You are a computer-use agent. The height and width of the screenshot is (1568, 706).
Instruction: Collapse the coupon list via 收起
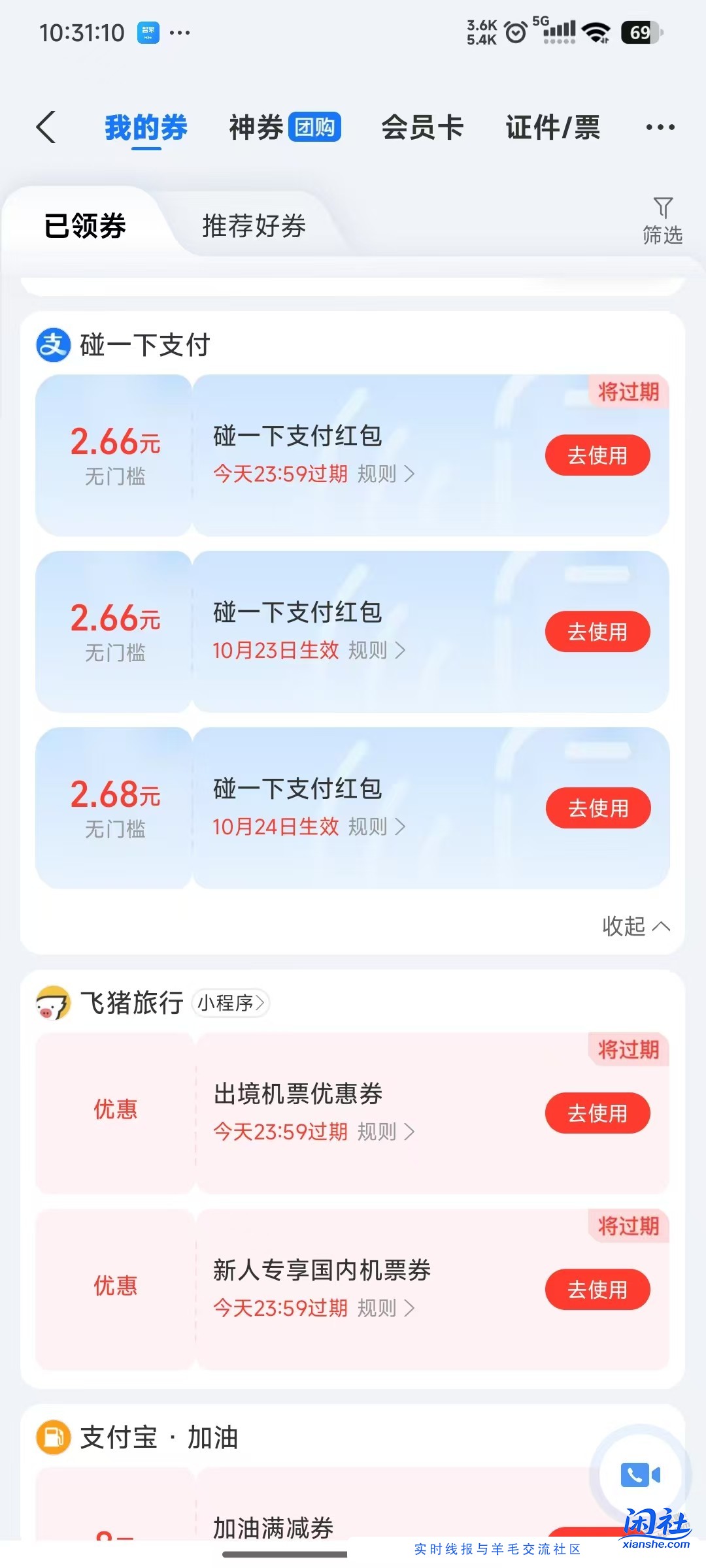[x=635, y=926]
